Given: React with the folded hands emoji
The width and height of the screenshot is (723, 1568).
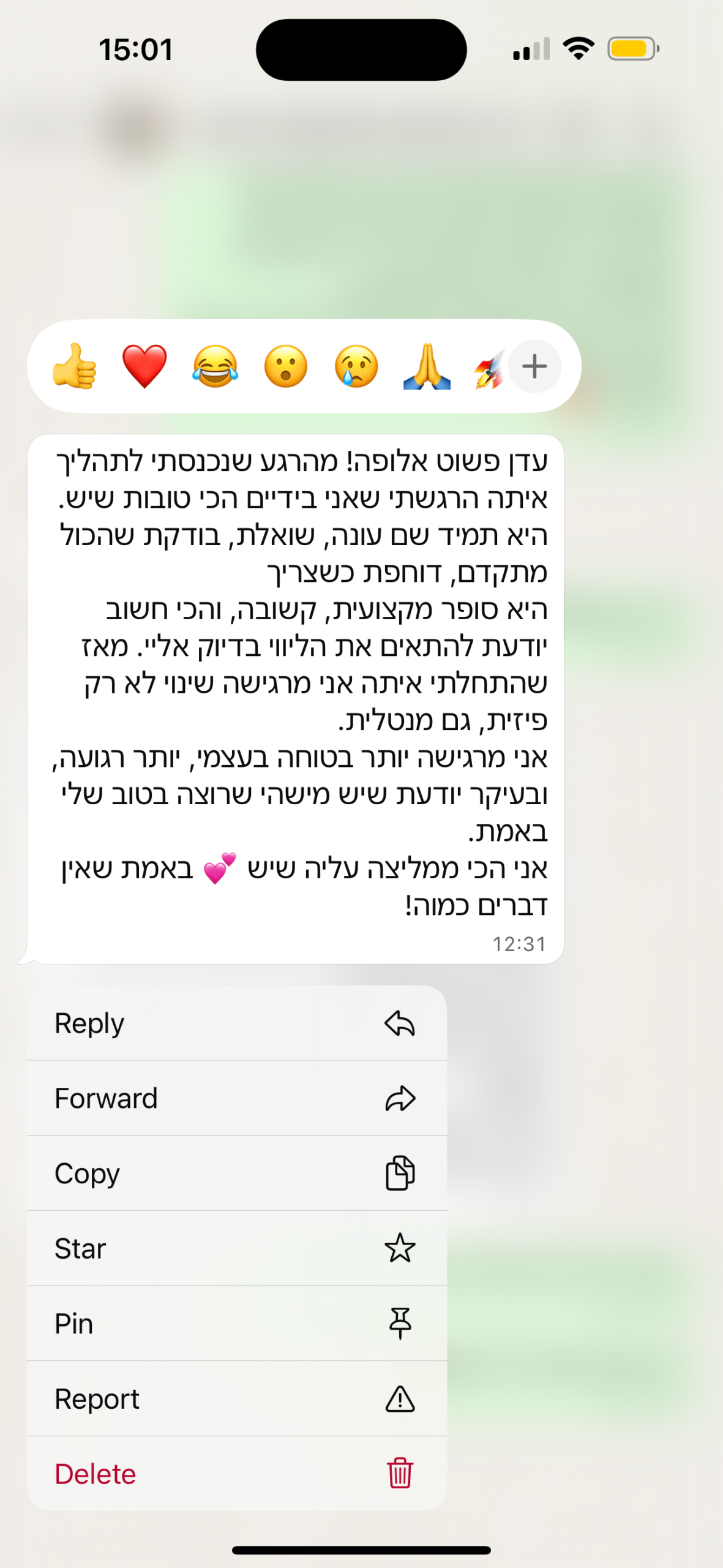Looking at the screenshot, I should click(427, 366).
